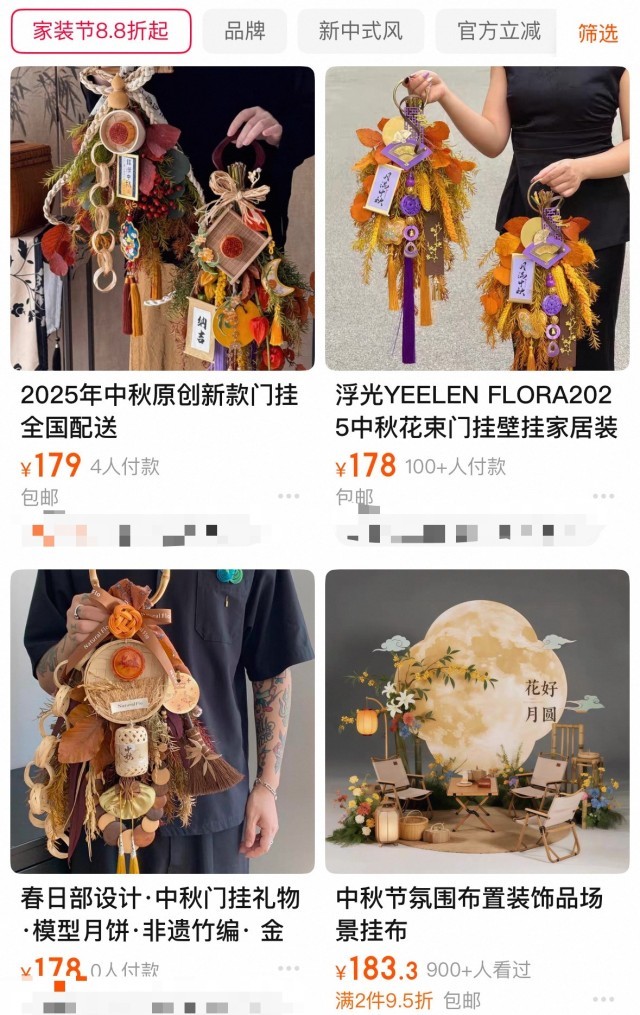Apply the 新中式风 filter chip
Viewport: 640px width, 1015px height.
(360, 31)
